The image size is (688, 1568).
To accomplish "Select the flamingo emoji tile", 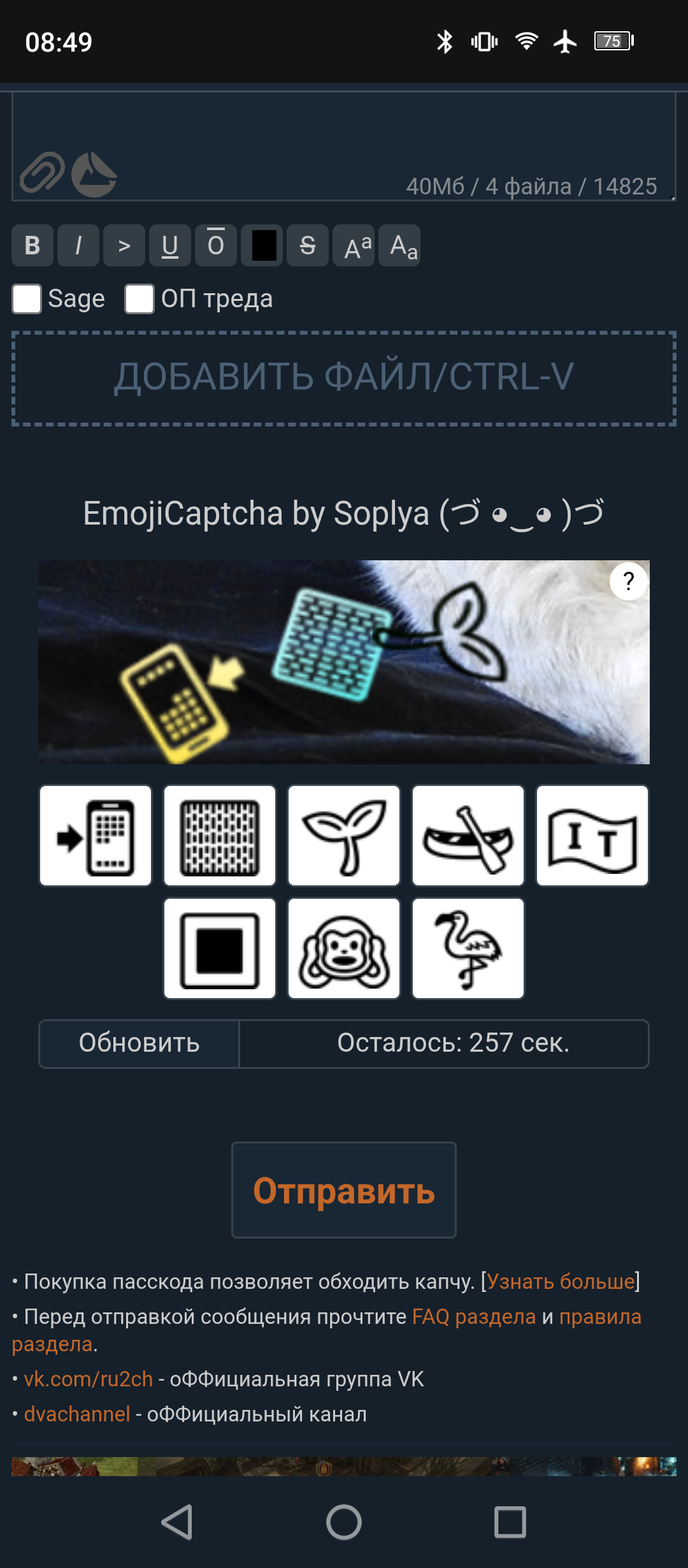I will pyautogui.click(x=468, y=948).
